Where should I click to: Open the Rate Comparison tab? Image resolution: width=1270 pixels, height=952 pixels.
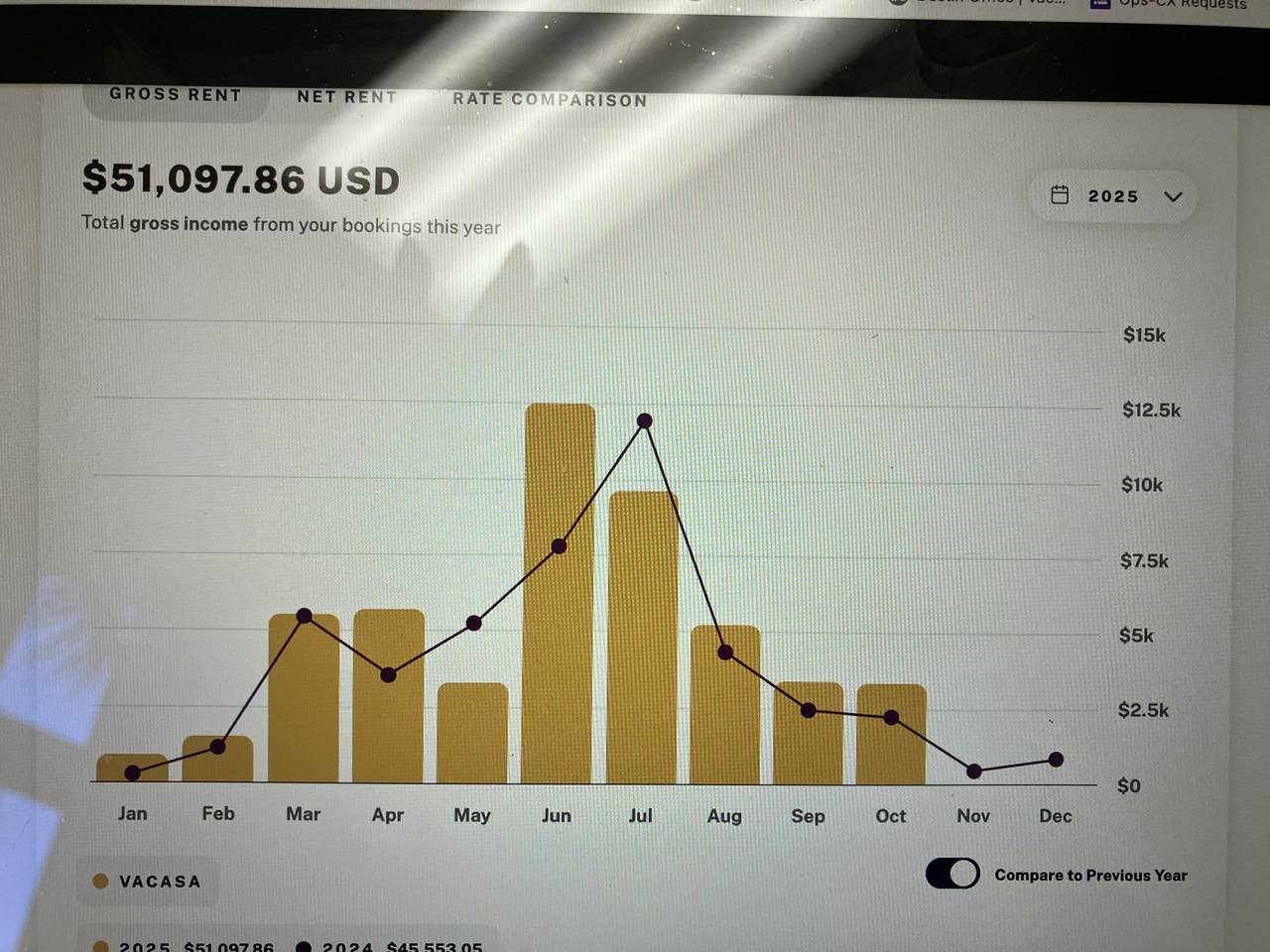click(x=550, y=100)
